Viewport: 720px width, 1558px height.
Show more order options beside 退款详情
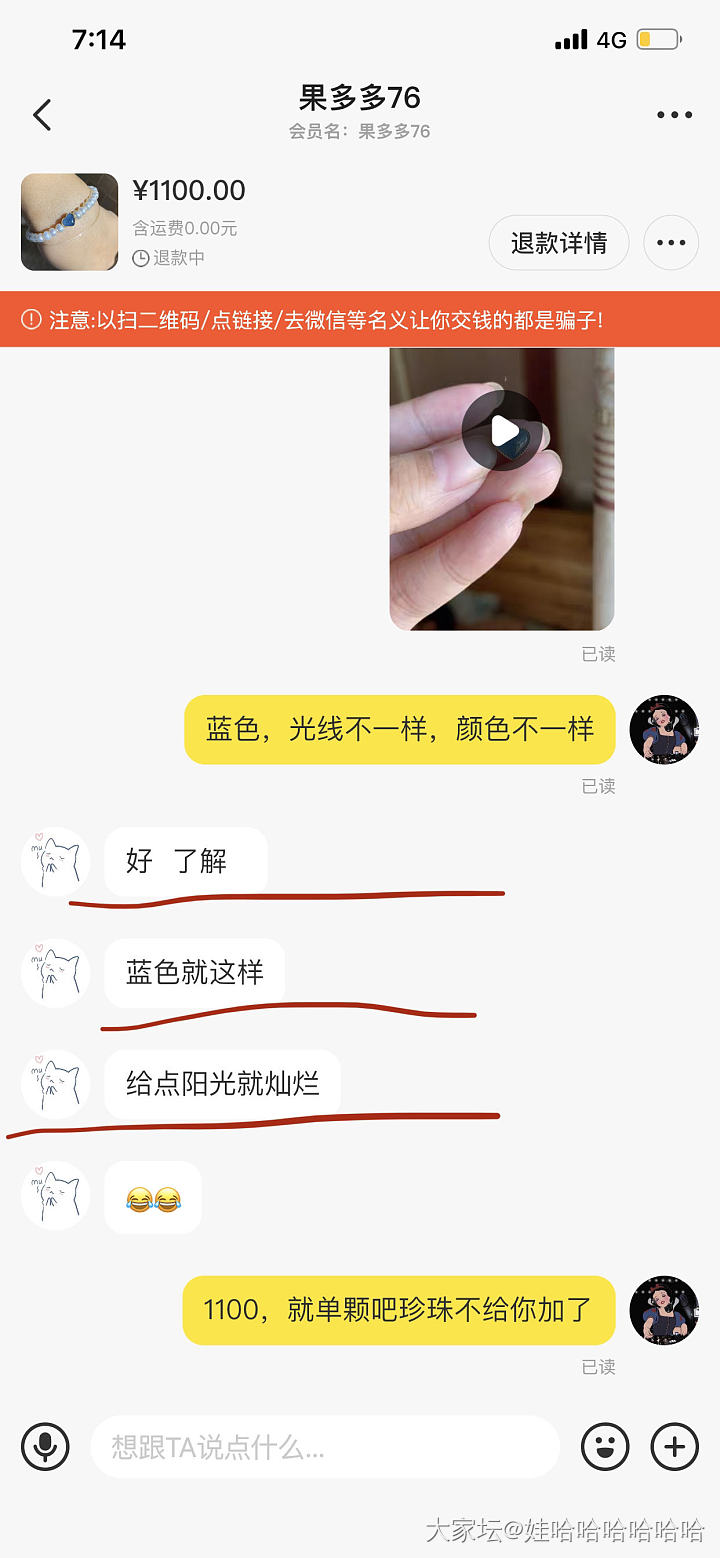670,242
